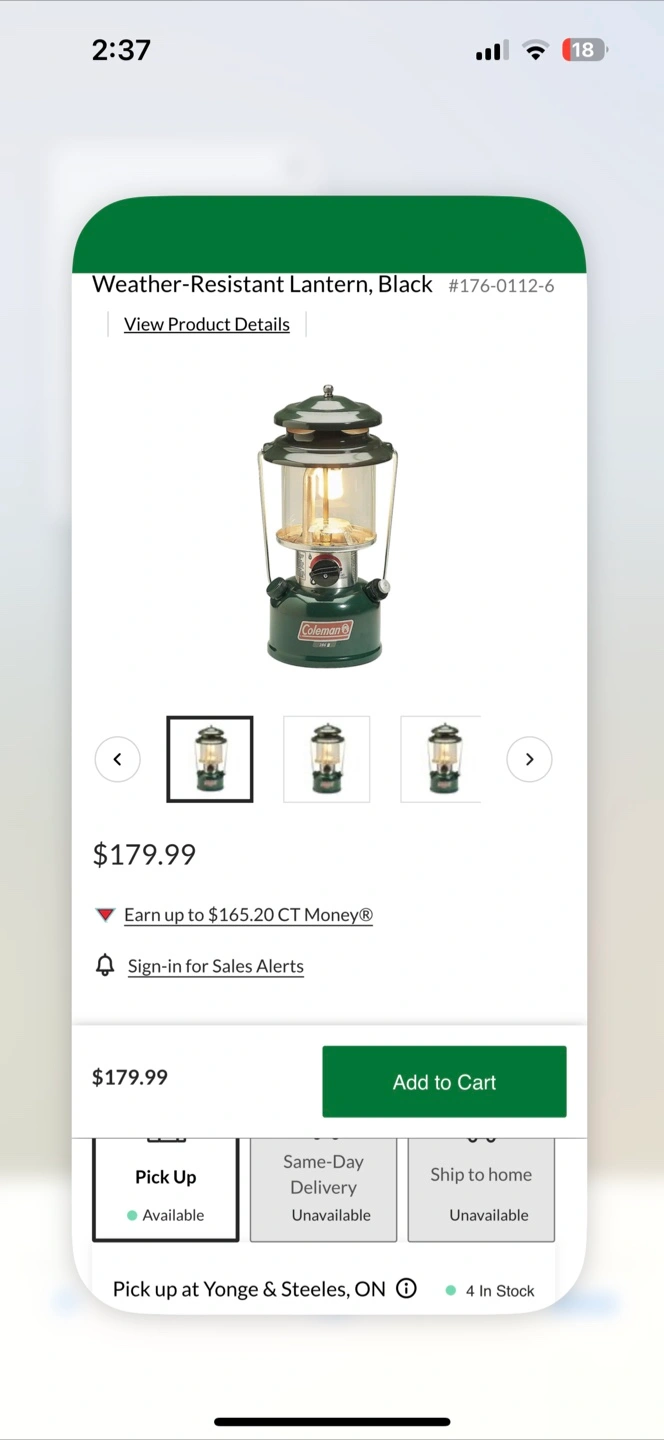Select the first lantern thumbnail
The height and width of the screenshot is (1440, 664).
click(210, 759)
